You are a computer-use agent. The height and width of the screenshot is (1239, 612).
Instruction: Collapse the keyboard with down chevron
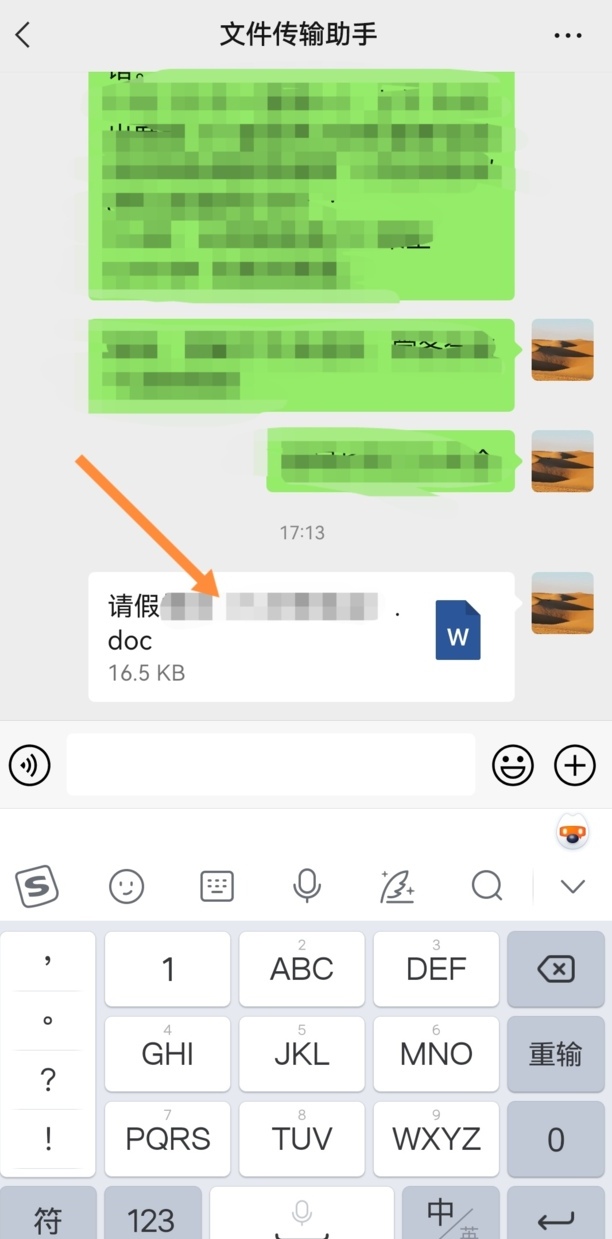pyautogui.click(x=572, y=886)
